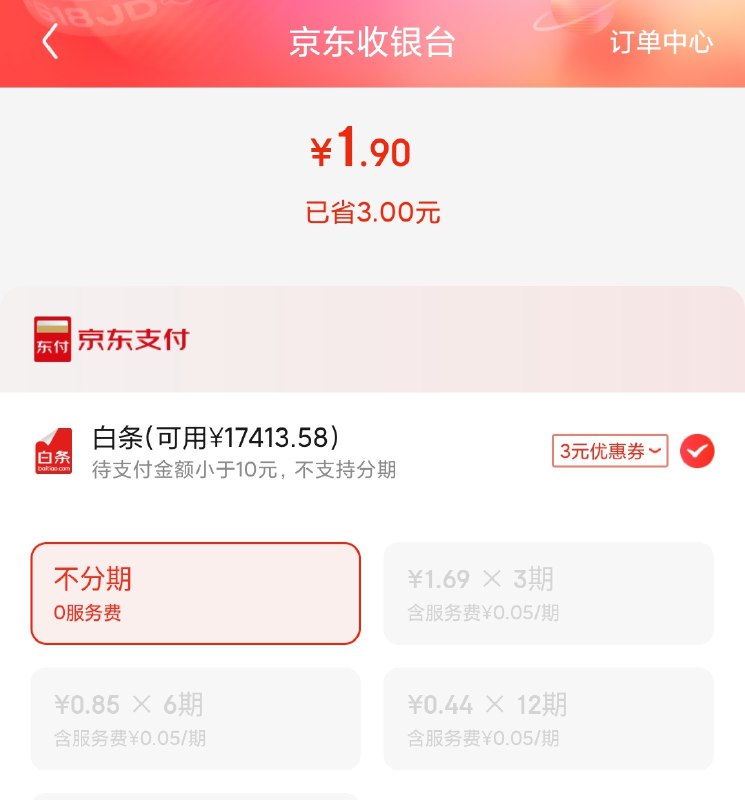Tap the 京东收银台 title tab
This screenshot has width=745, height=800.
point(372,43)
